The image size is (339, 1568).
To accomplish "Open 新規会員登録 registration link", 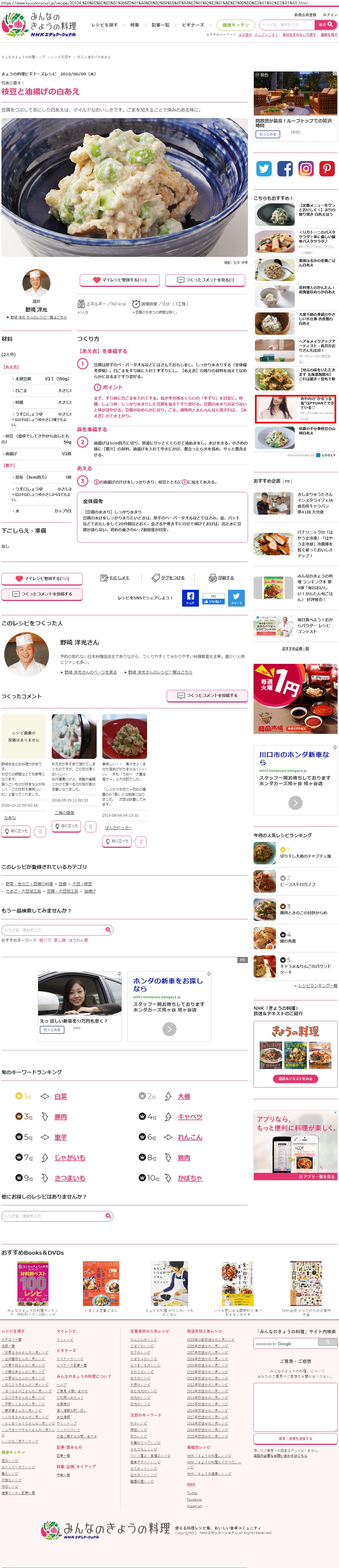I will (x=305, y=15).
